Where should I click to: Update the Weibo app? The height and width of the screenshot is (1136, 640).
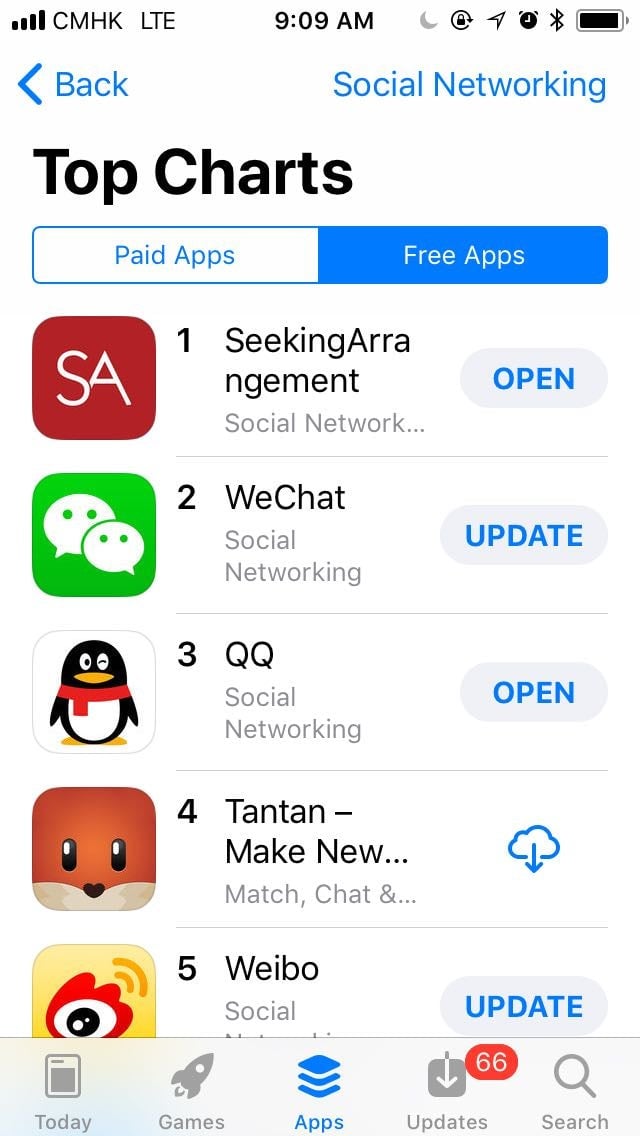523,1005
